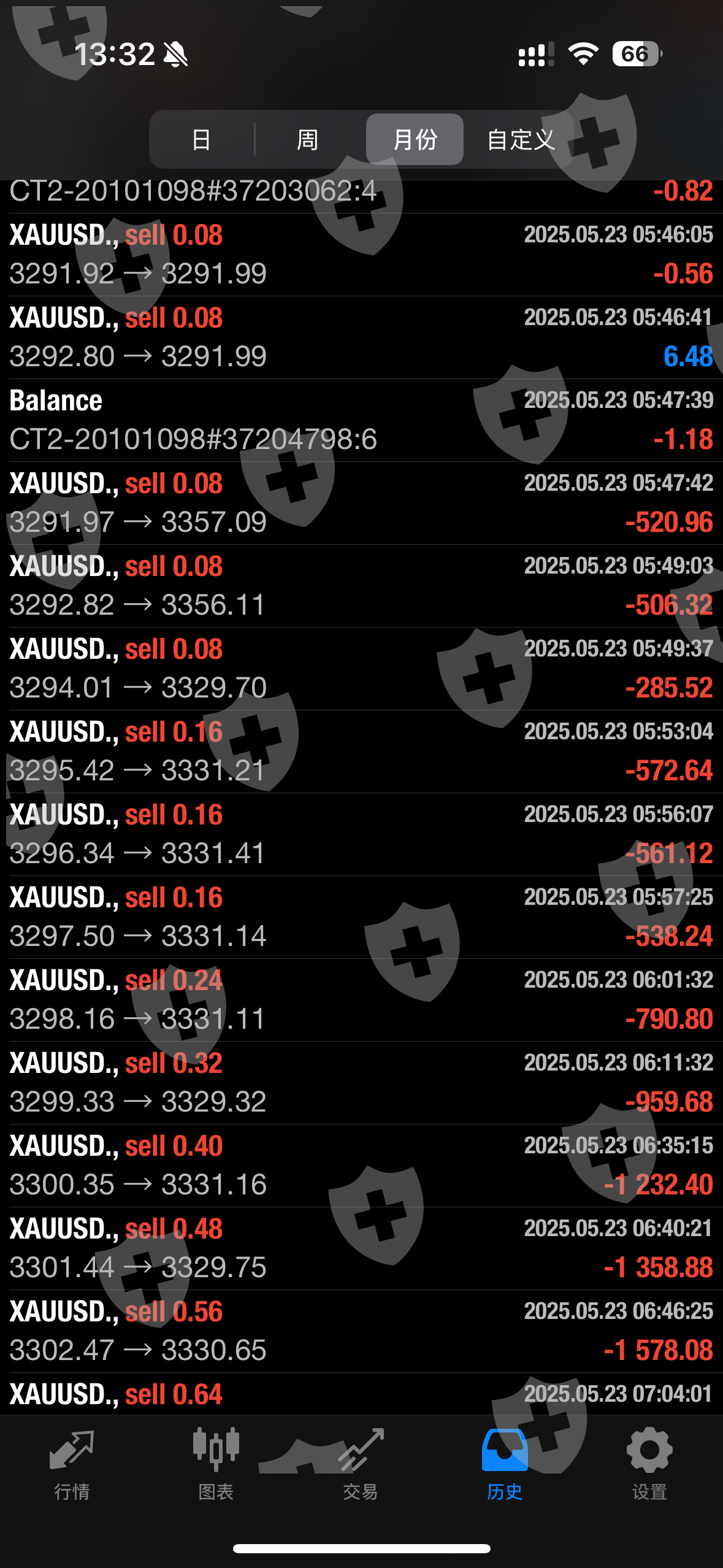
Task: Open the 自定义 custom date range
Action: click(x=521, y=140)
